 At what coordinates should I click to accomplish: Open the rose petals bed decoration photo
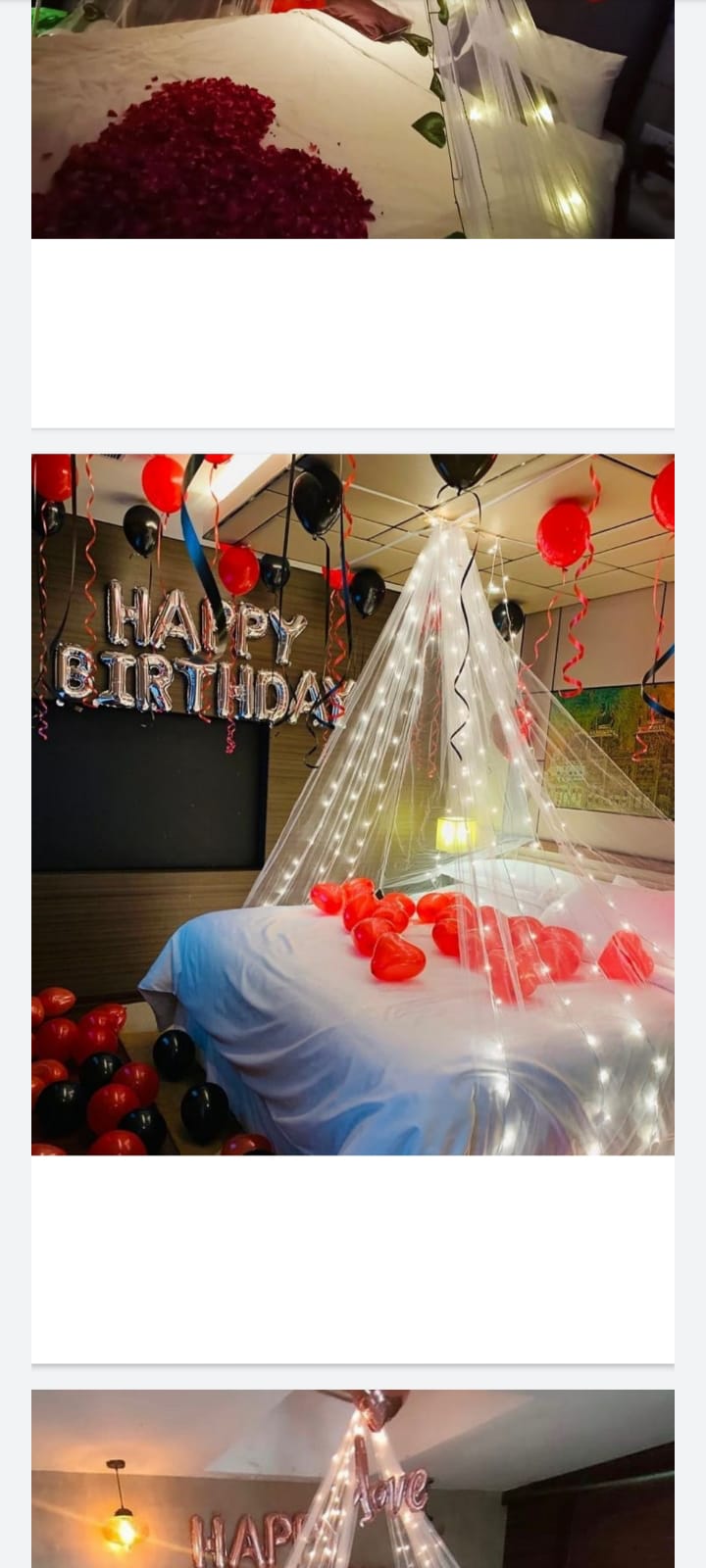pyautogui.click(x=353, y=118)
